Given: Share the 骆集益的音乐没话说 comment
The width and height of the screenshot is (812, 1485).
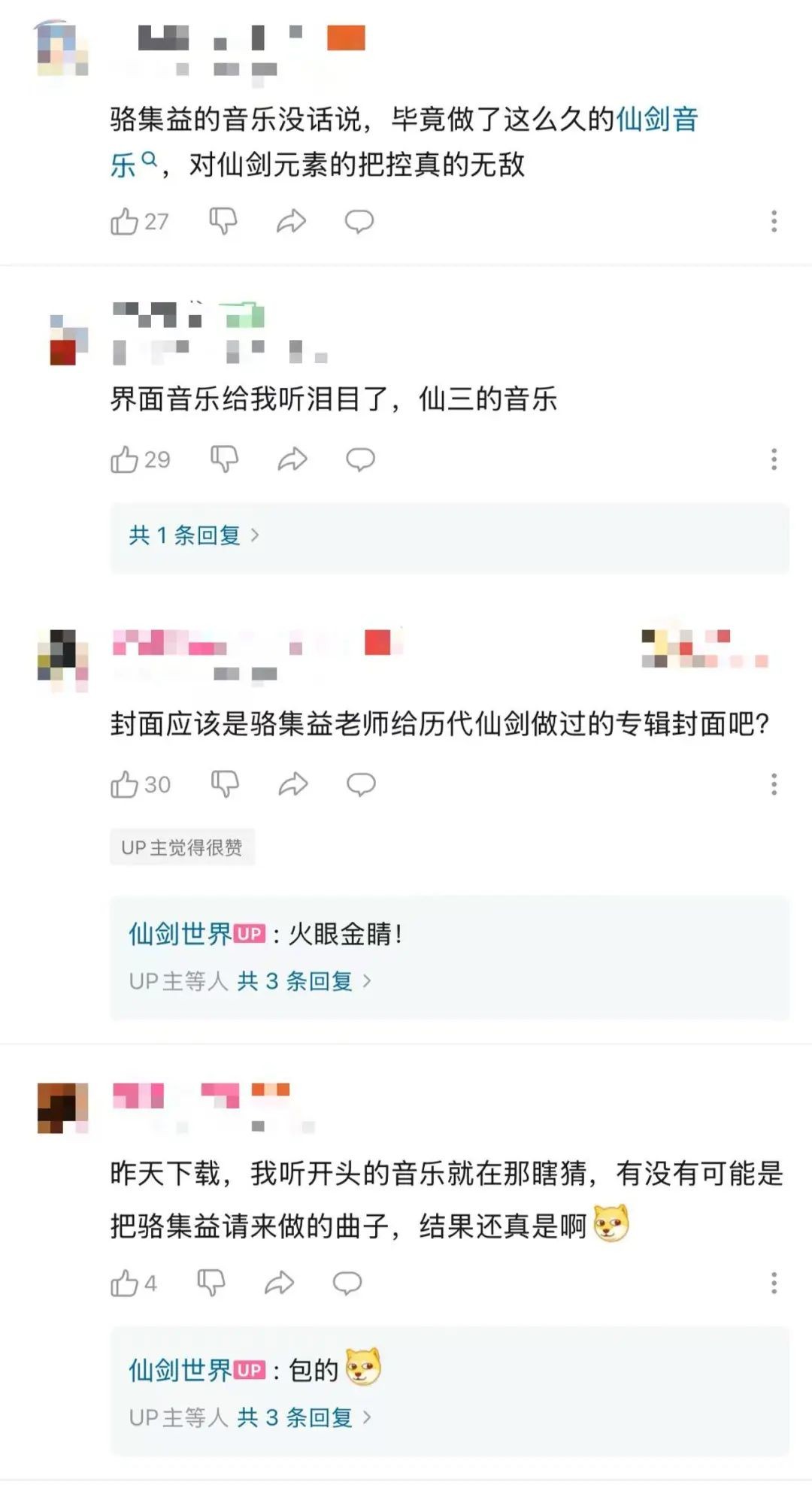Looking at the screenshot, I should [291, 222].
